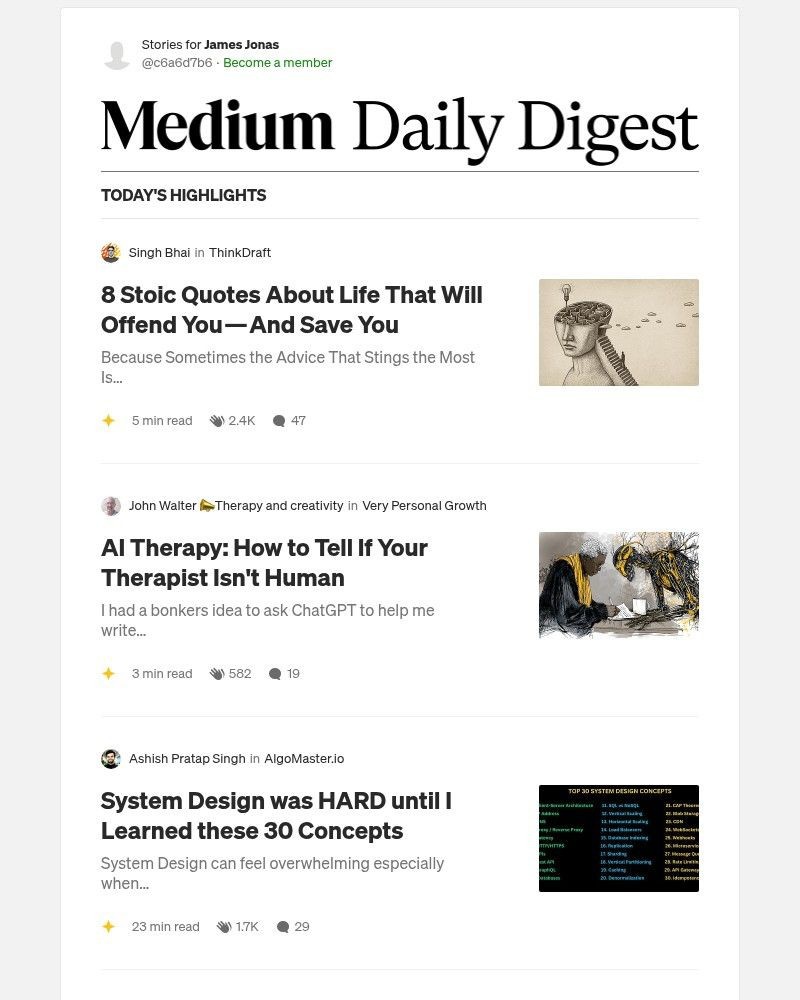The width and height of the screenshot is (800, 1000).
Task: Visit the ThinkDraft publication
Action: pos(240,252)
